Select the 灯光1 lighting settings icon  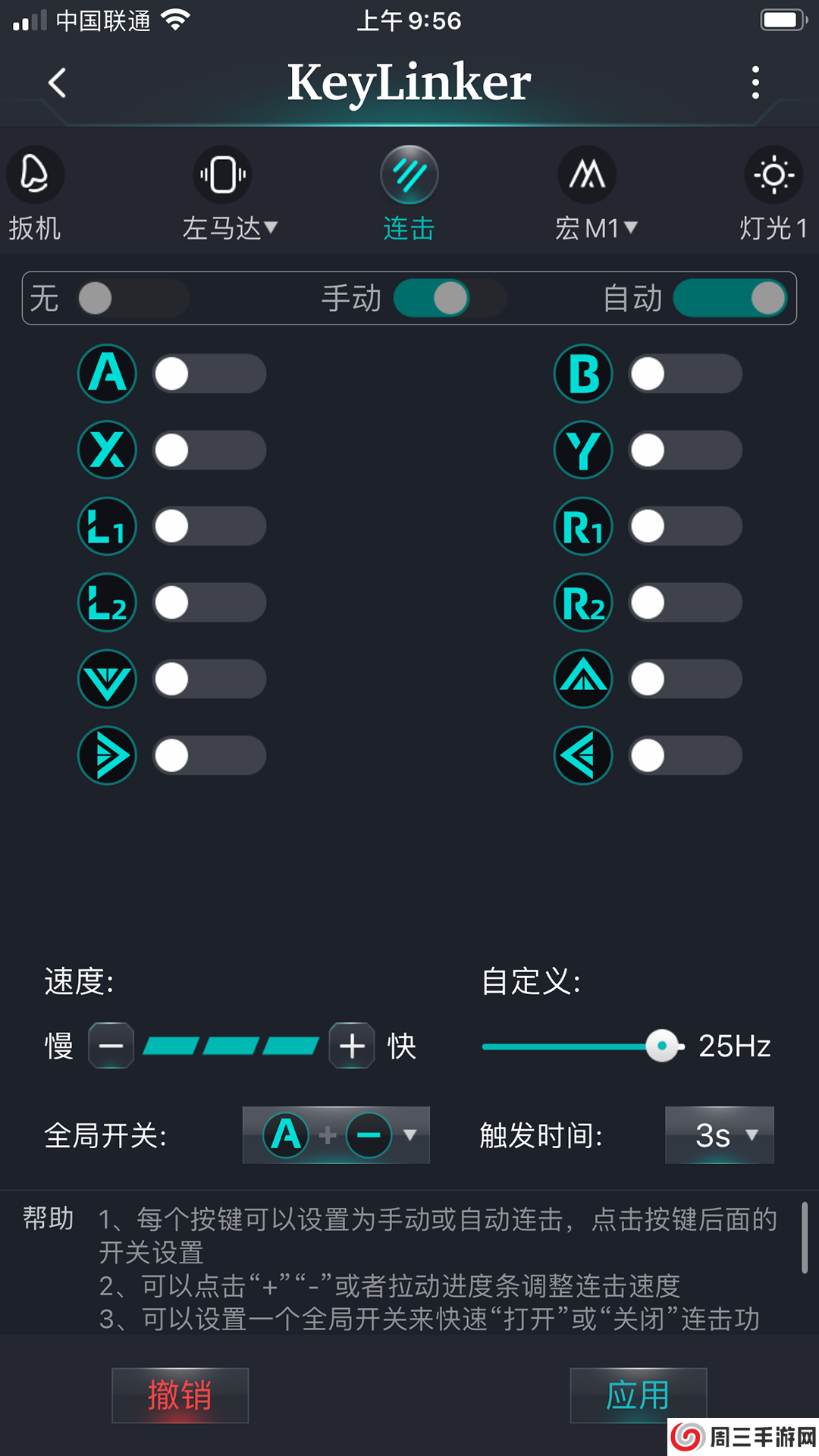[773, 174]
